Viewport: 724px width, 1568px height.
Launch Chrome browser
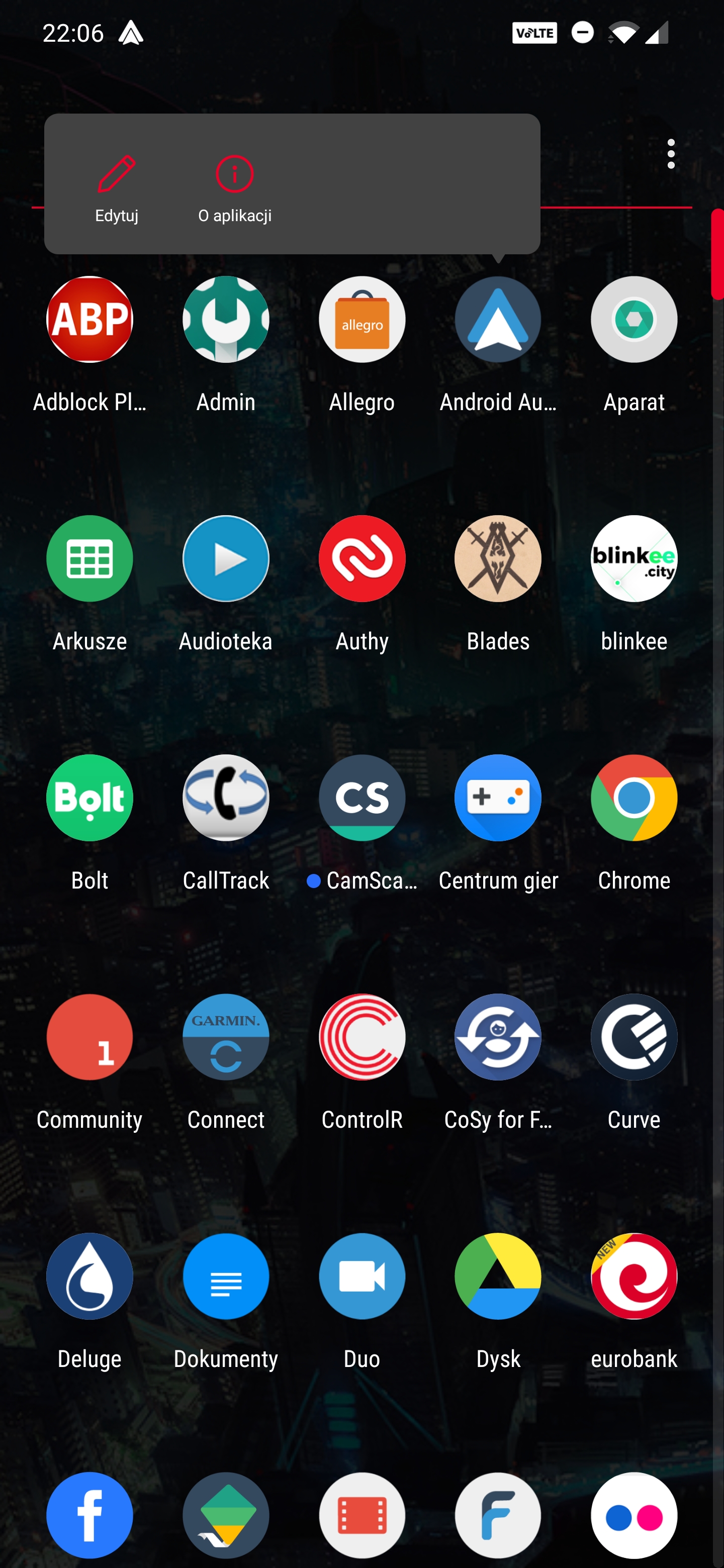(633, 799)
